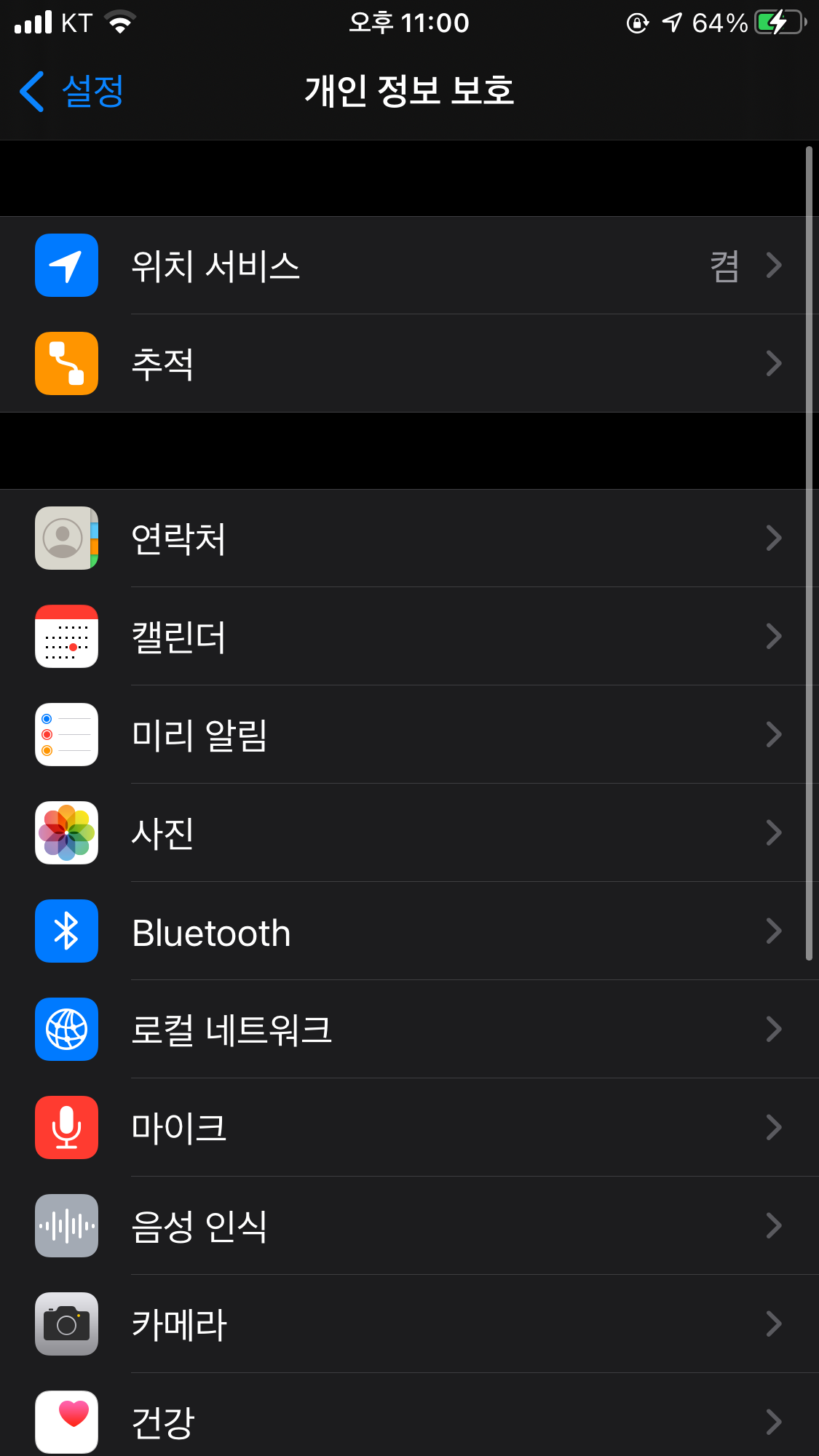Screen dimensions: 819x1456
Task: Open 위치 서비스 settings
Action: (409, 266)
